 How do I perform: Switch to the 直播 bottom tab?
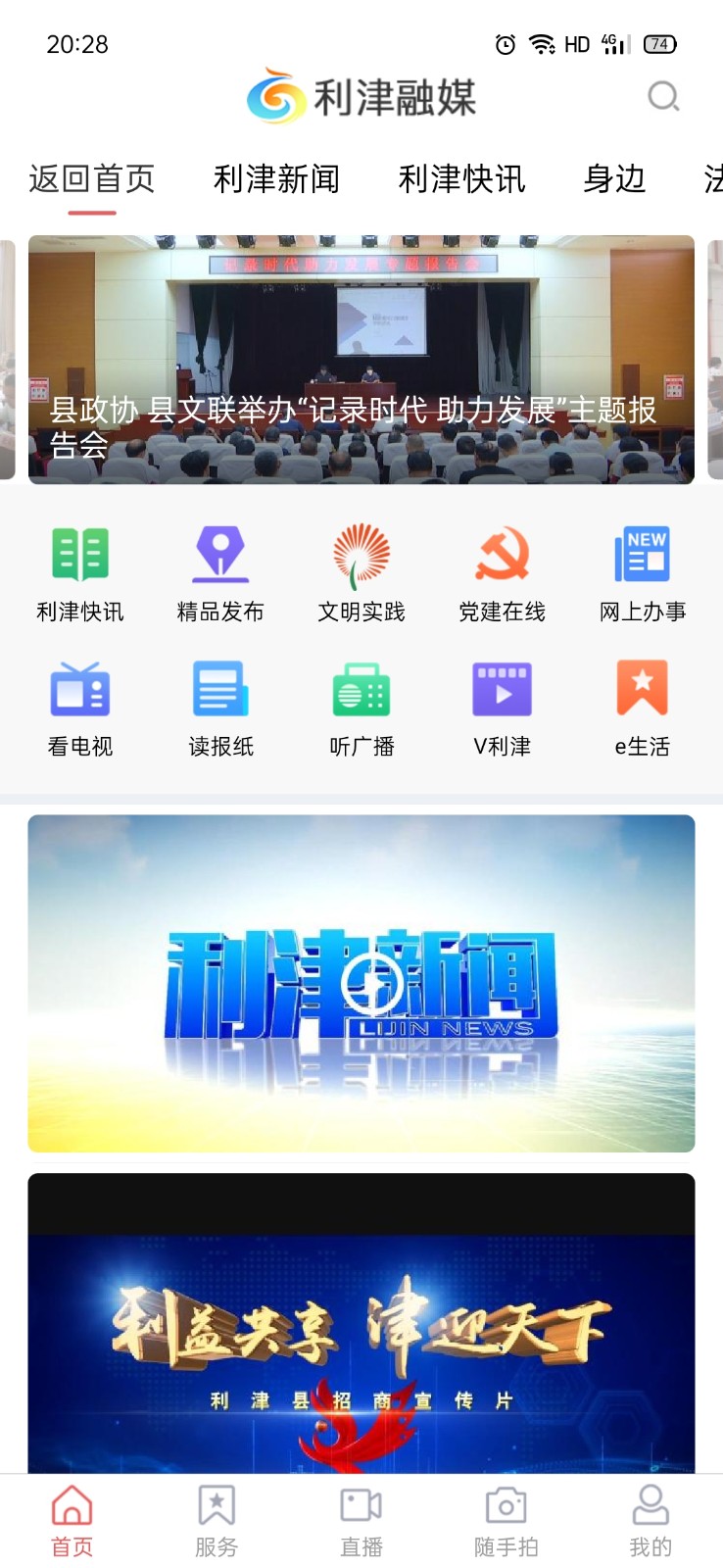361,1520
